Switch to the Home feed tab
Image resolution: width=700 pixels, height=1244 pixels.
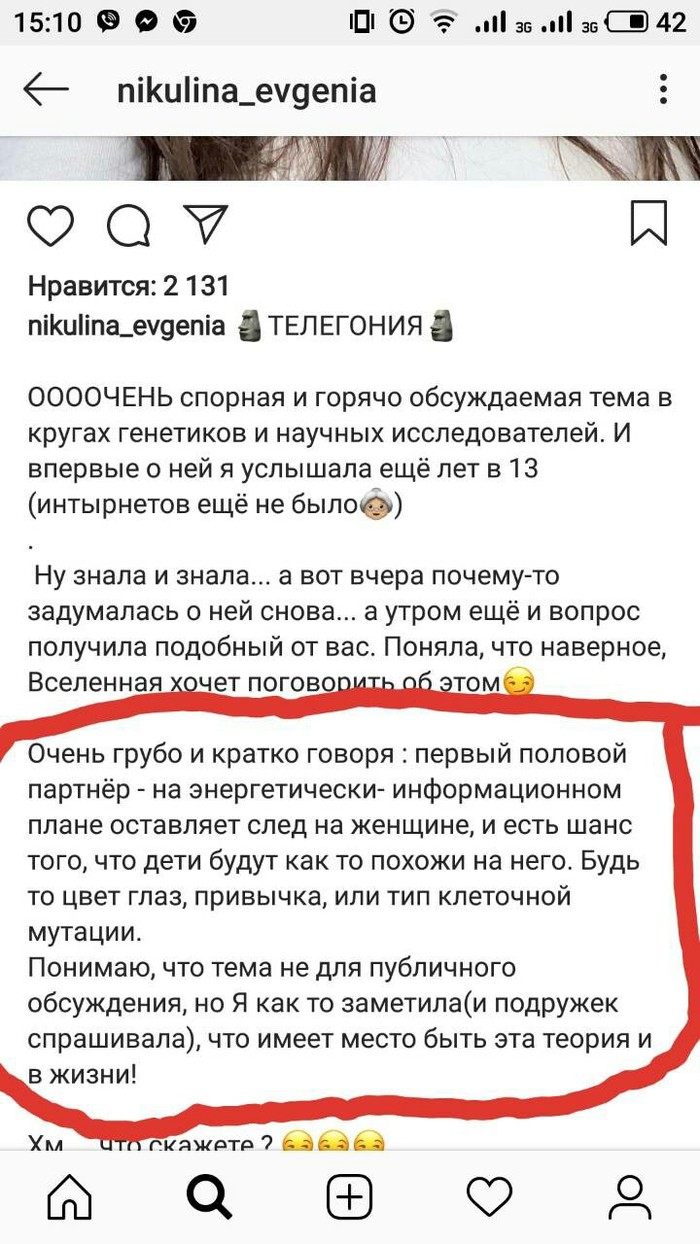(70, 1196)
